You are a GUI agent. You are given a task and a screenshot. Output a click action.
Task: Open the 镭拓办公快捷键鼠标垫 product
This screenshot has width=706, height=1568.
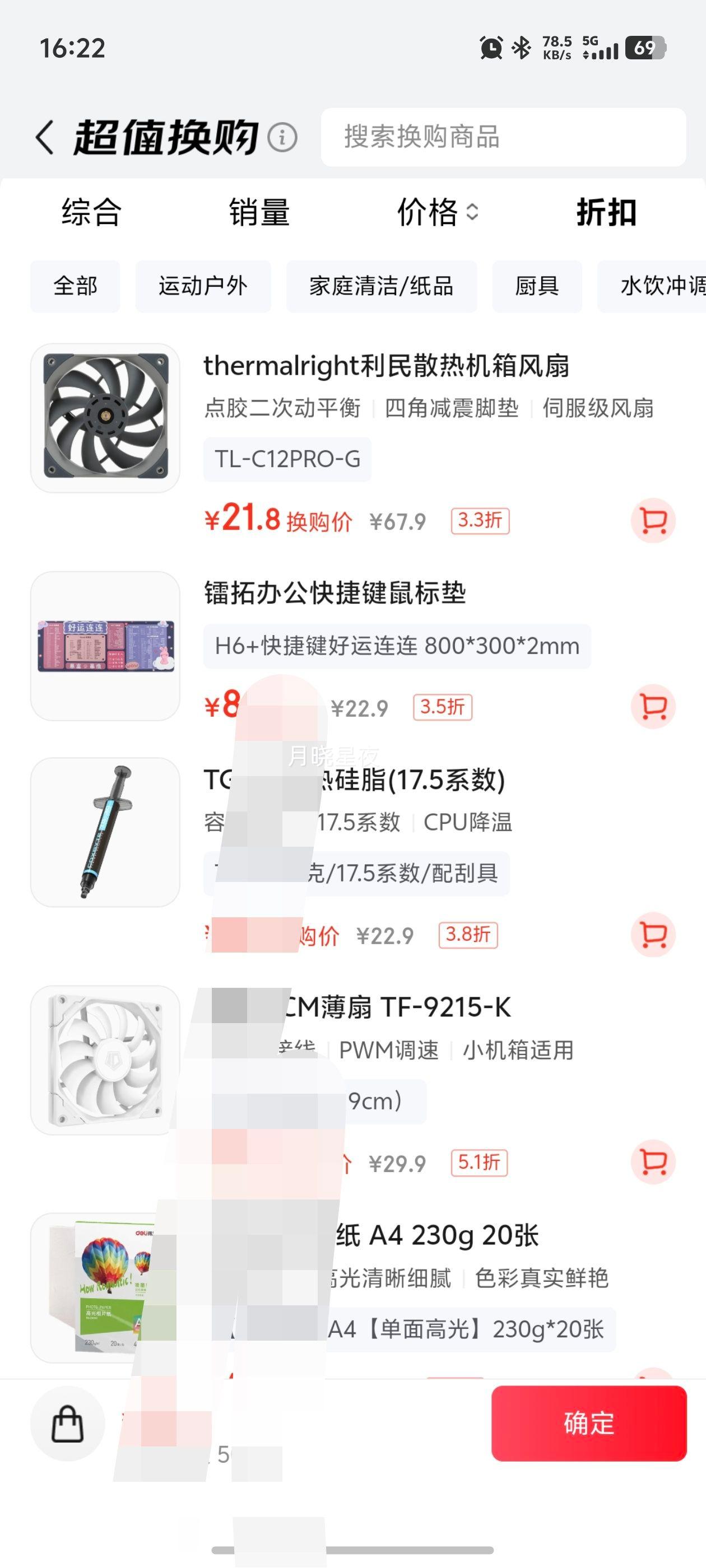335,594
